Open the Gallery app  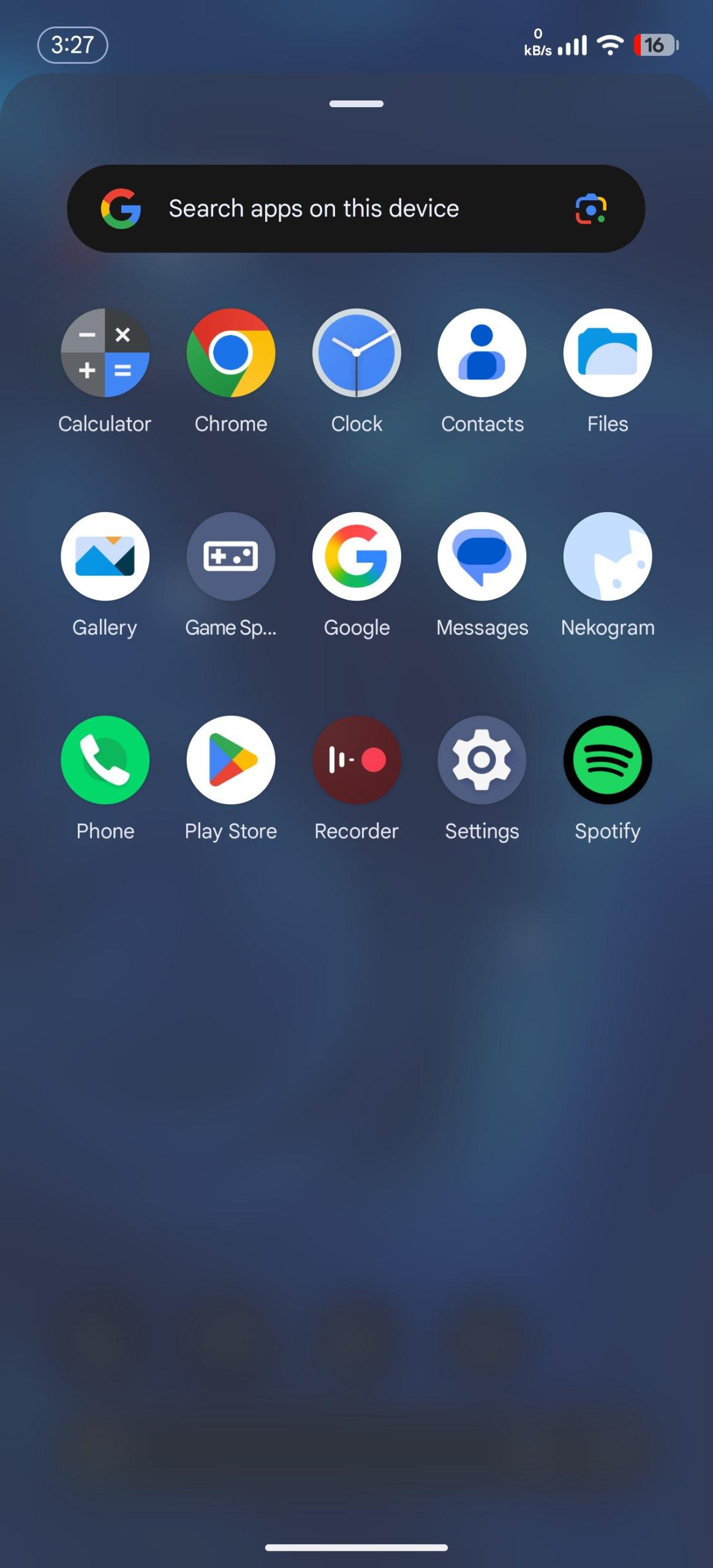point(105,557)
